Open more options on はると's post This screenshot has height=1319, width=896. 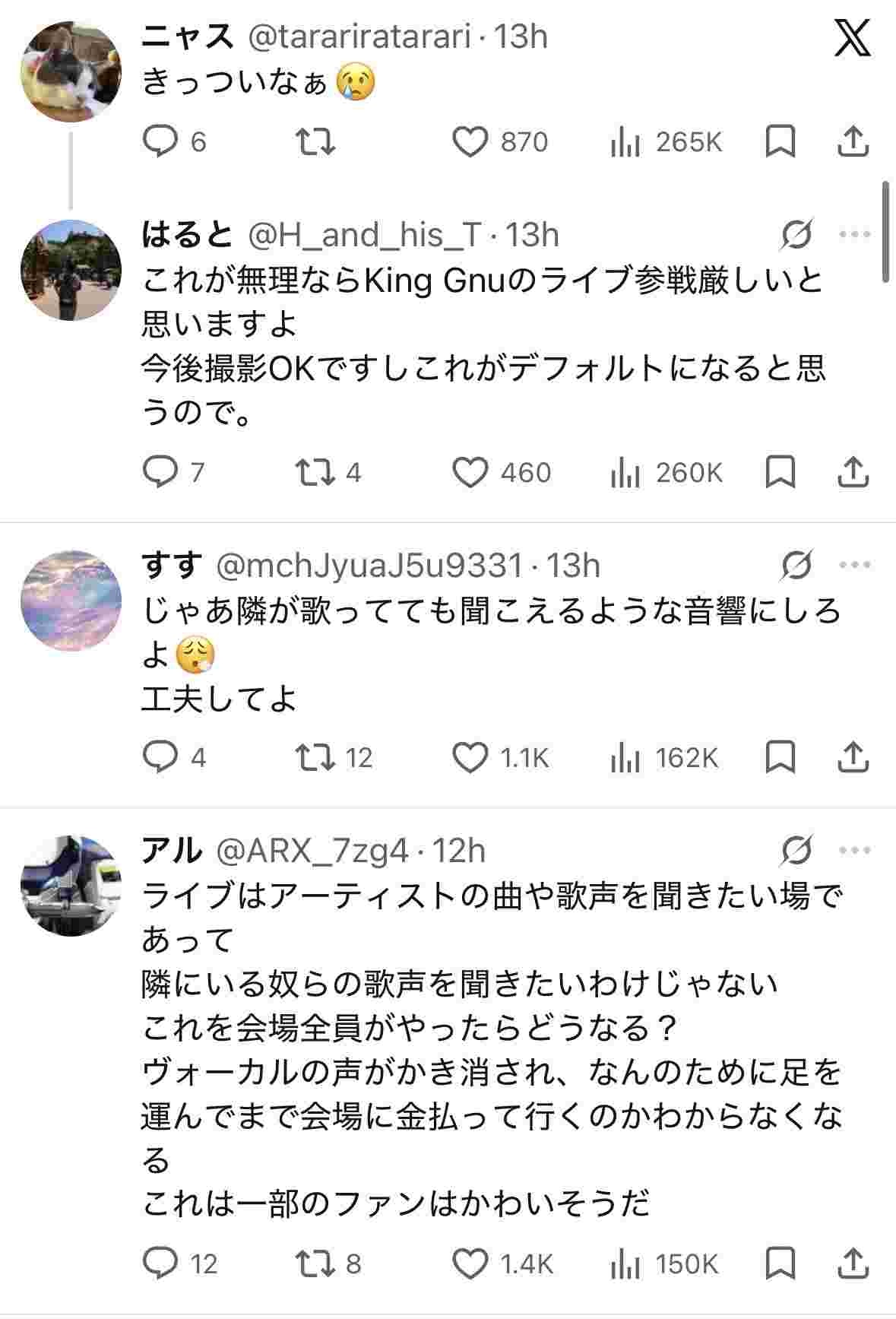coord(854,235)
